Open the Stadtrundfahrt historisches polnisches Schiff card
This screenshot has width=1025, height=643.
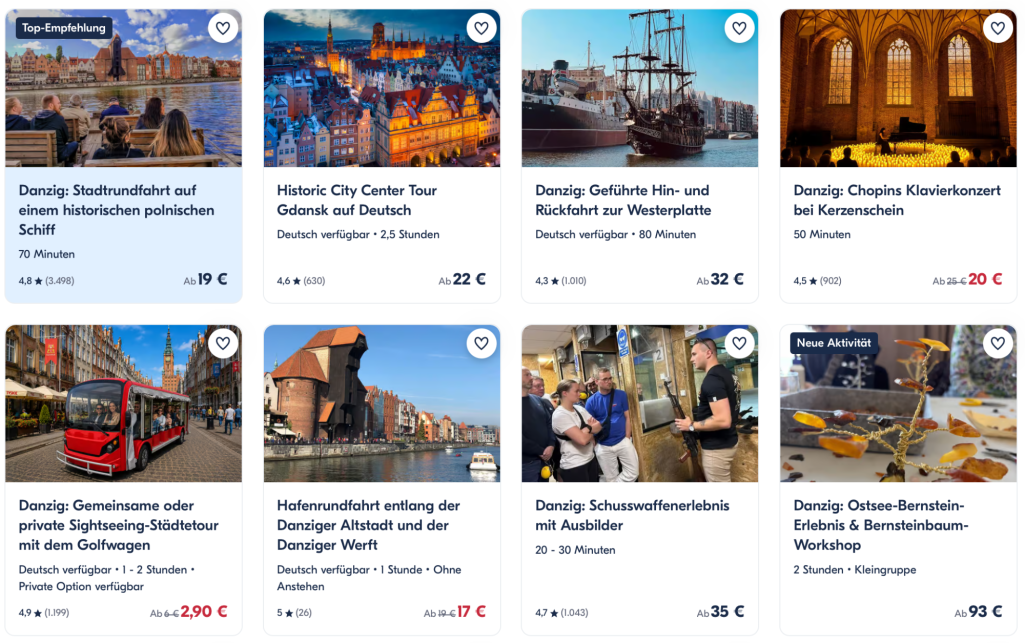pyautogui.click(x=124, y=156)
